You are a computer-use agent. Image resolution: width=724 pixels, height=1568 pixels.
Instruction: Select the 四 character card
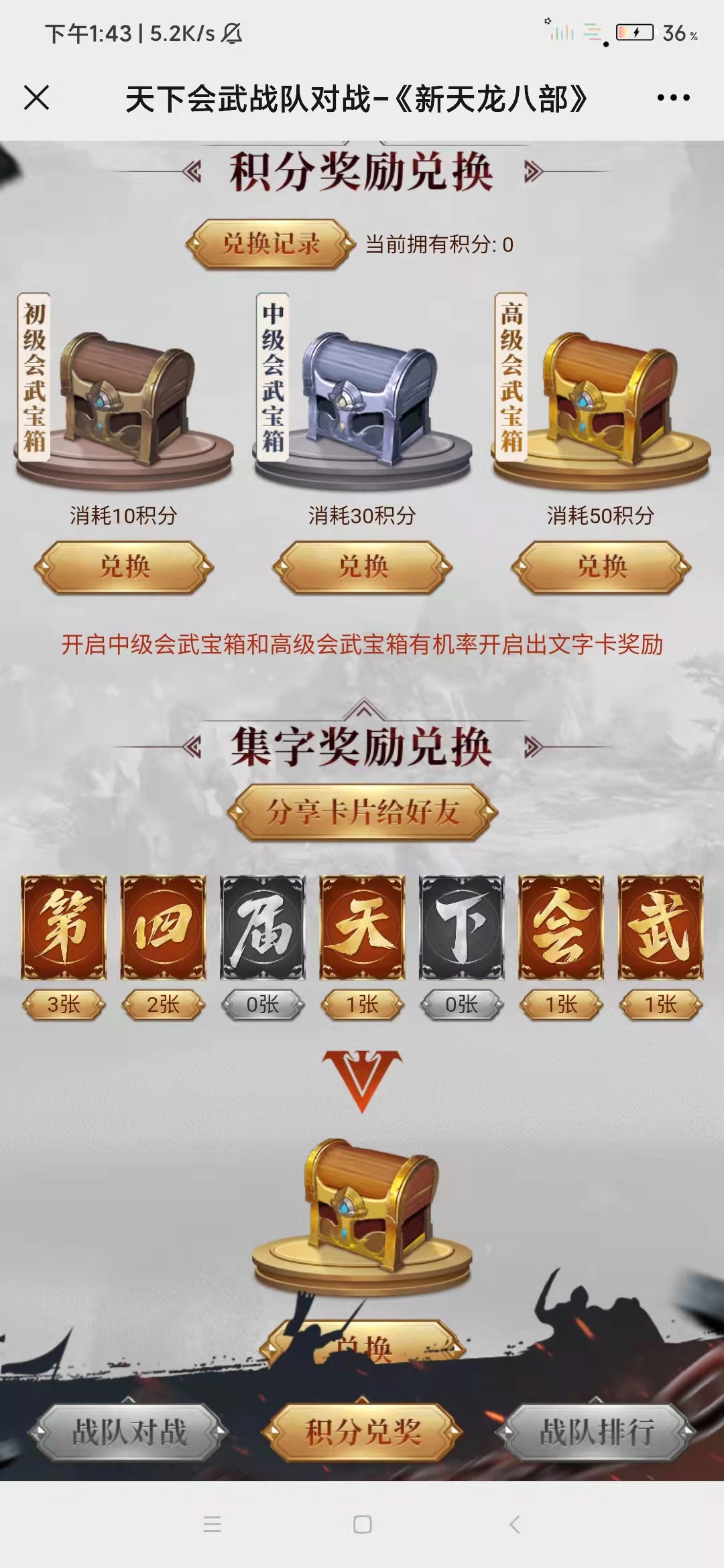163,927
